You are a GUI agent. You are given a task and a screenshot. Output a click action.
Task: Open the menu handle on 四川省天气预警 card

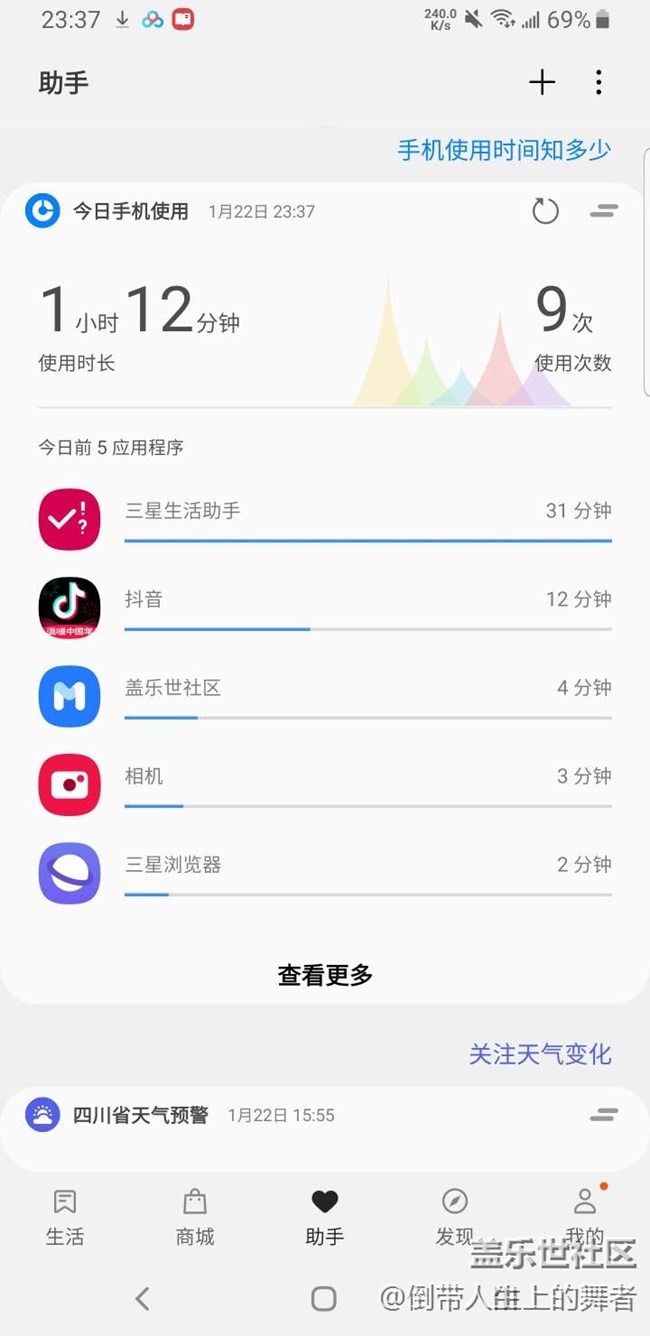(x=603, y=1114)
